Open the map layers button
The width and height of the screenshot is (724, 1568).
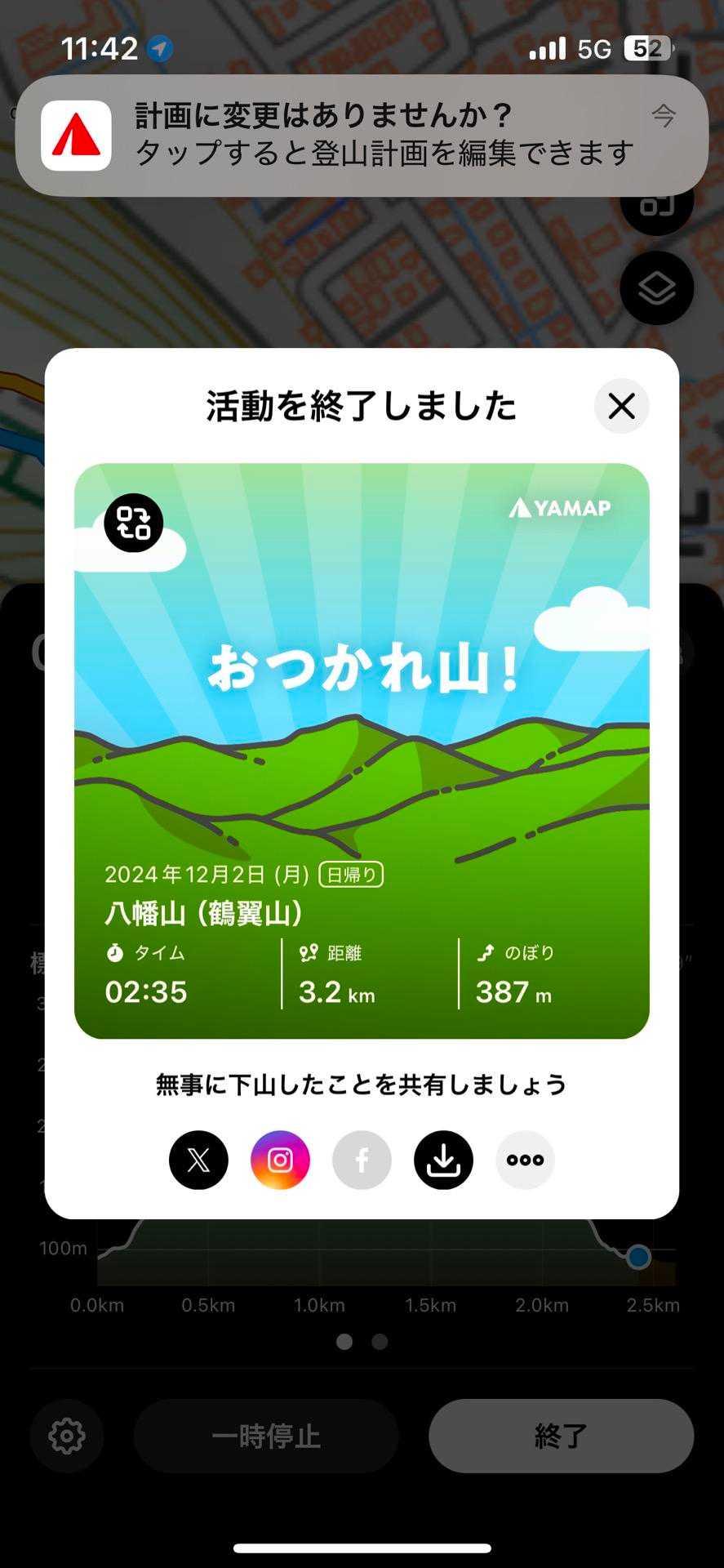coord(656,288)
